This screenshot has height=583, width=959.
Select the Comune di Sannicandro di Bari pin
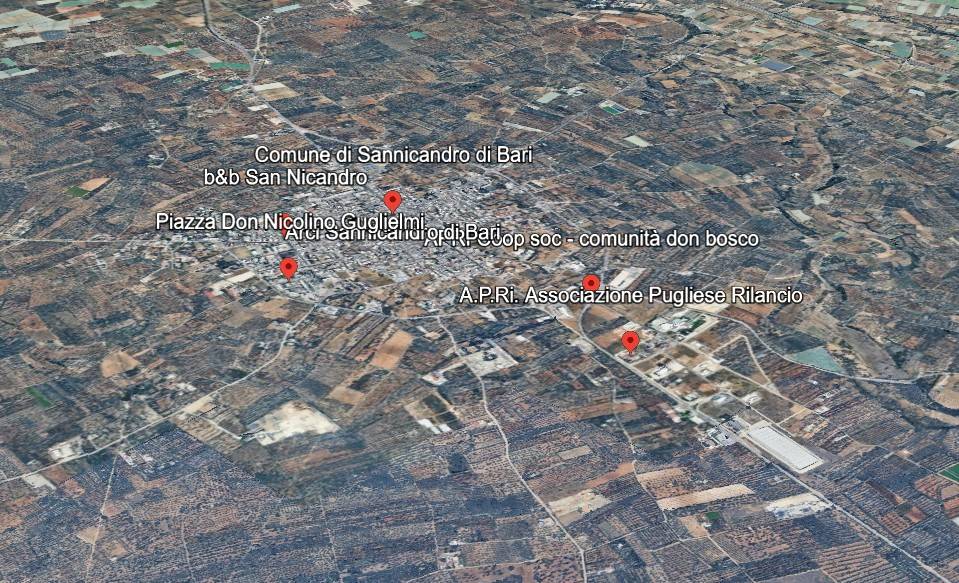tap(393, 201)
